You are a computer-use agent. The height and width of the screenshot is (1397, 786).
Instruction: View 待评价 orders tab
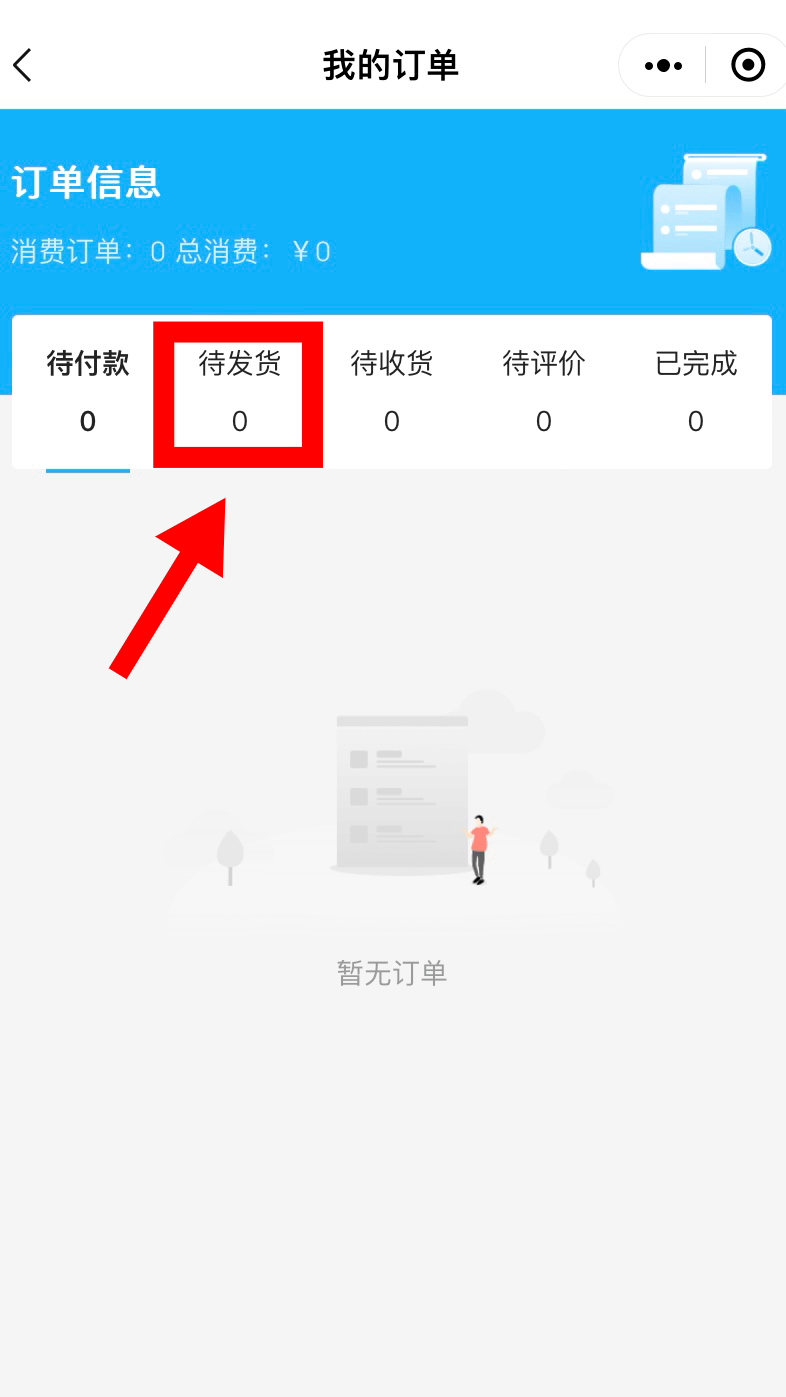[543, 392]
